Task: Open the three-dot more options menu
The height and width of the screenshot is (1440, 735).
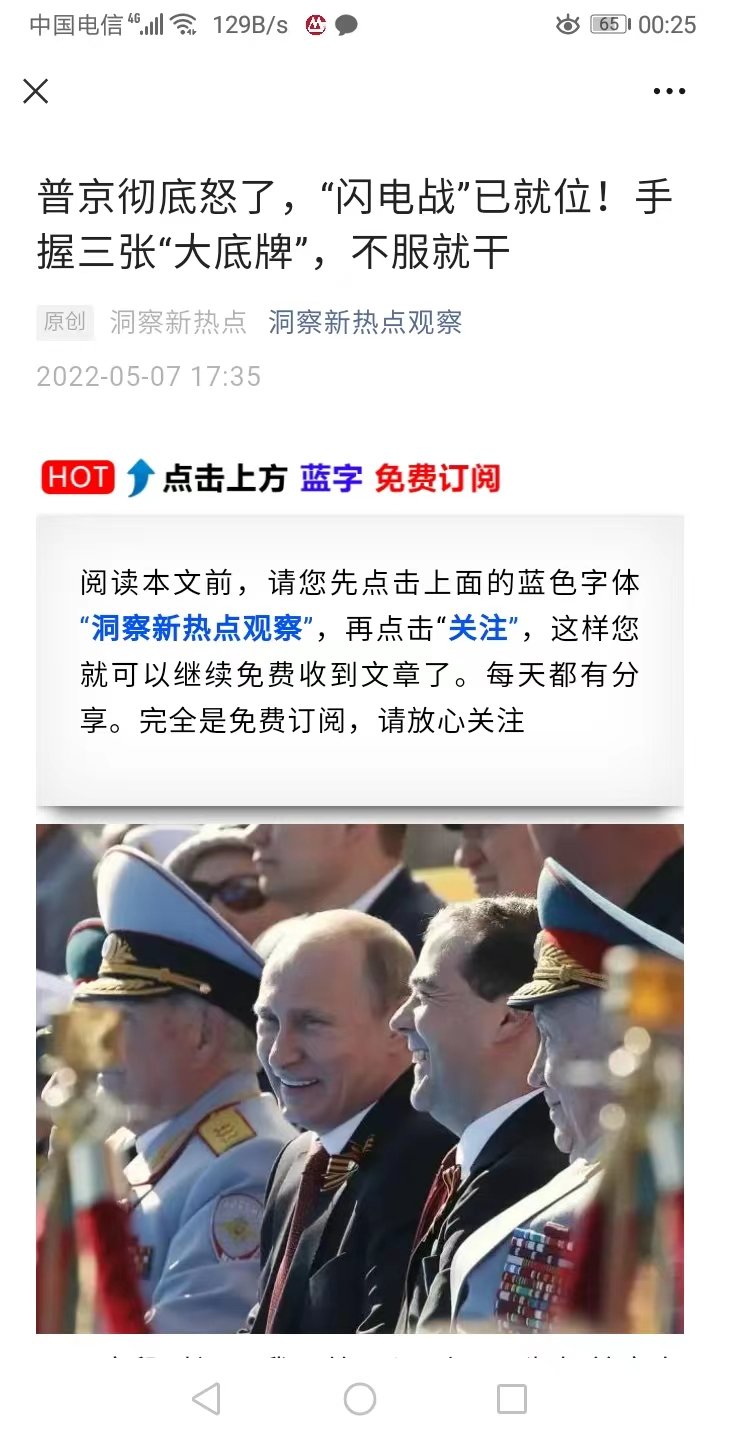Action: (669, 91)
